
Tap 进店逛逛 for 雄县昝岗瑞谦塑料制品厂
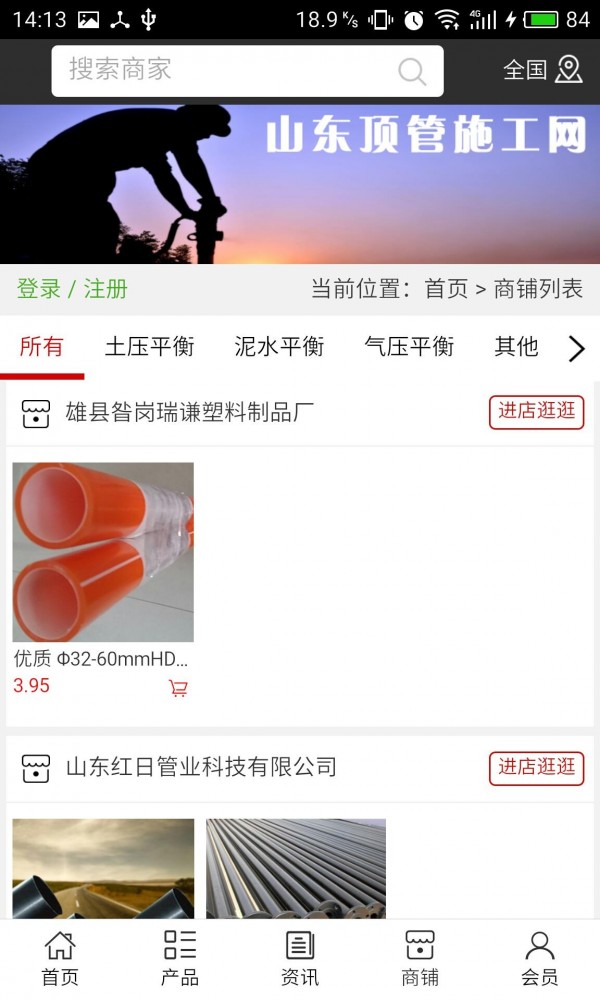[537, 412]
